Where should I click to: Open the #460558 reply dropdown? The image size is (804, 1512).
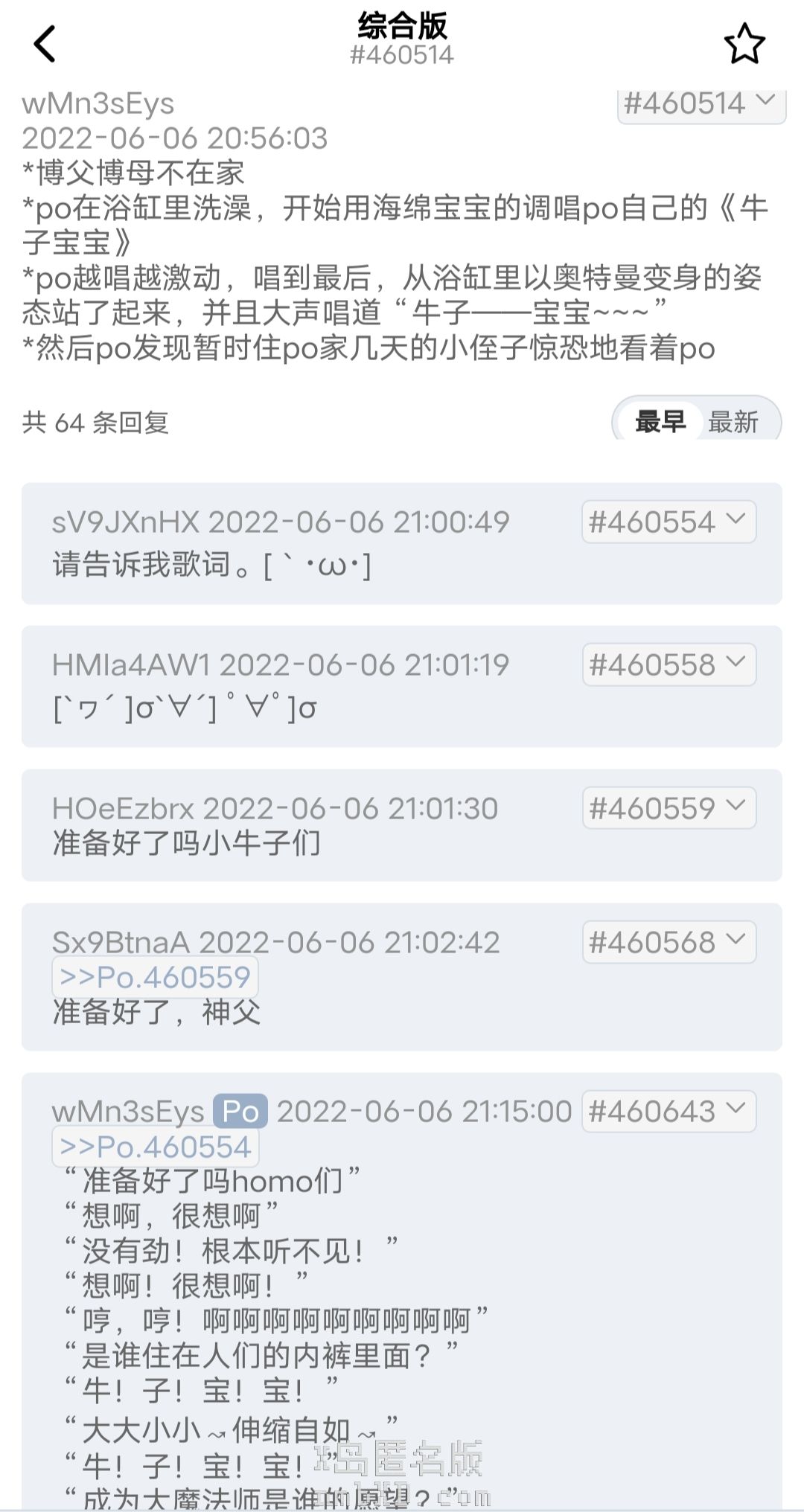pyautogui.click(x=669, y=664)
